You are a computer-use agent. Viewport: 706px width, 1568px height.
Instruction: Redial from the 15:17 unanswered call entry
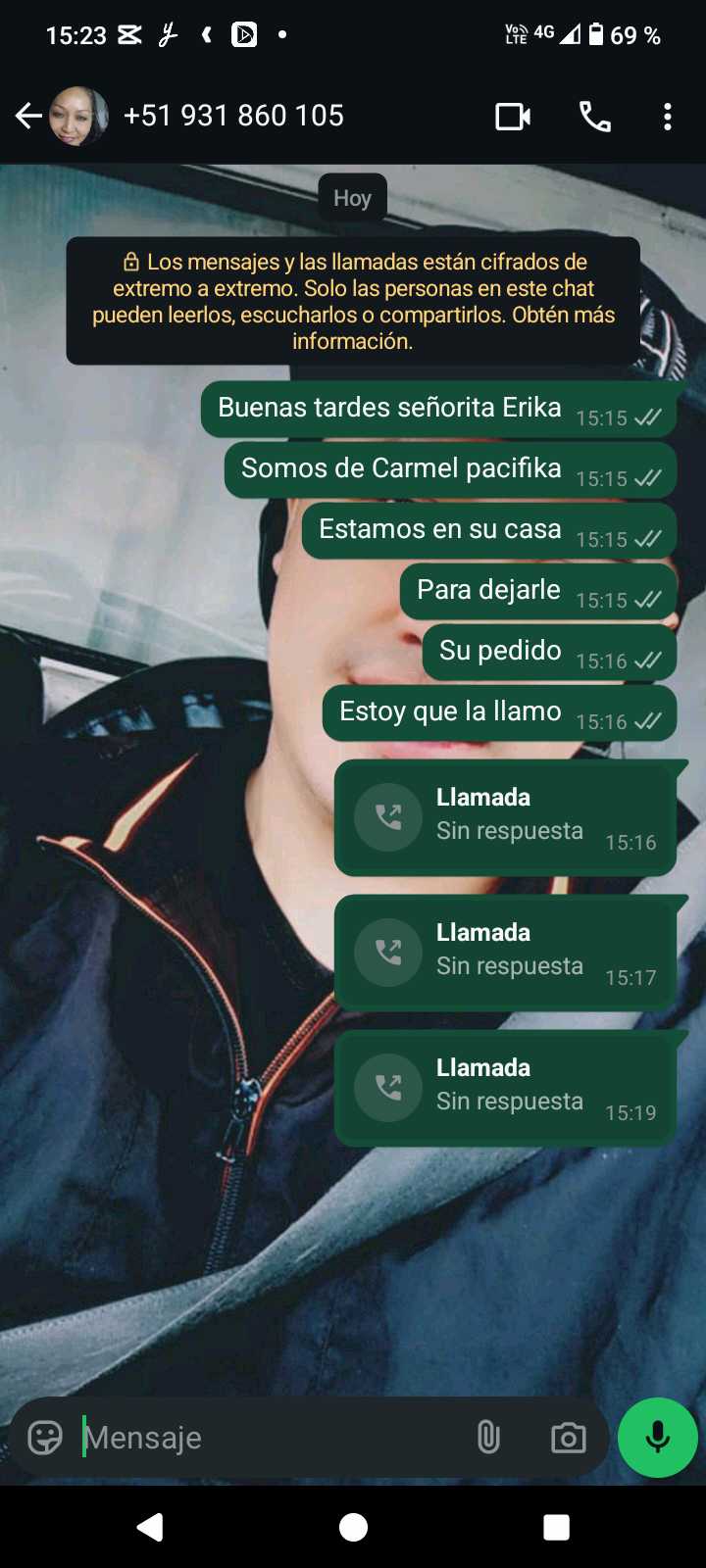(x=505, y=952)
